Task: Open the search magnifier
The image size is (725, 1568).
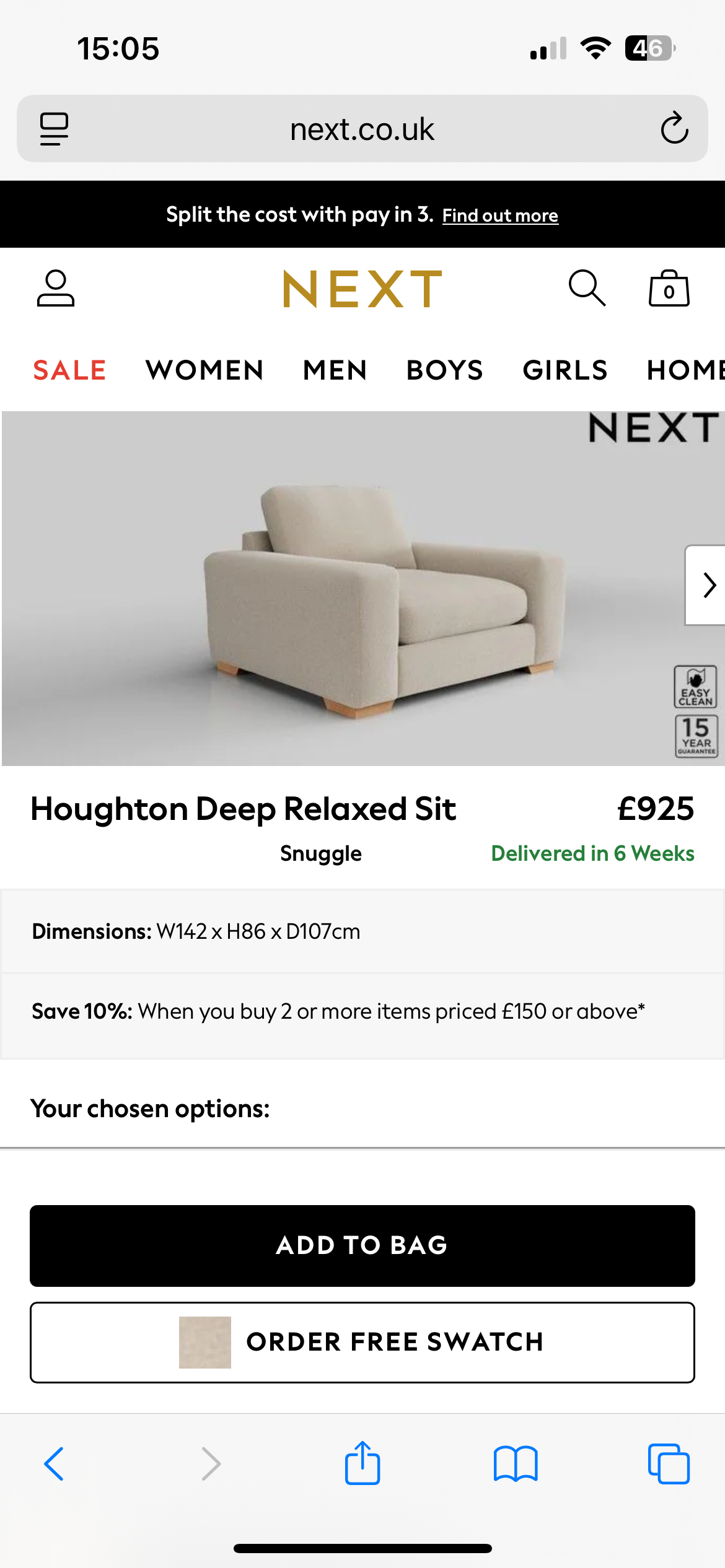Action: click(x=586, y=289)
